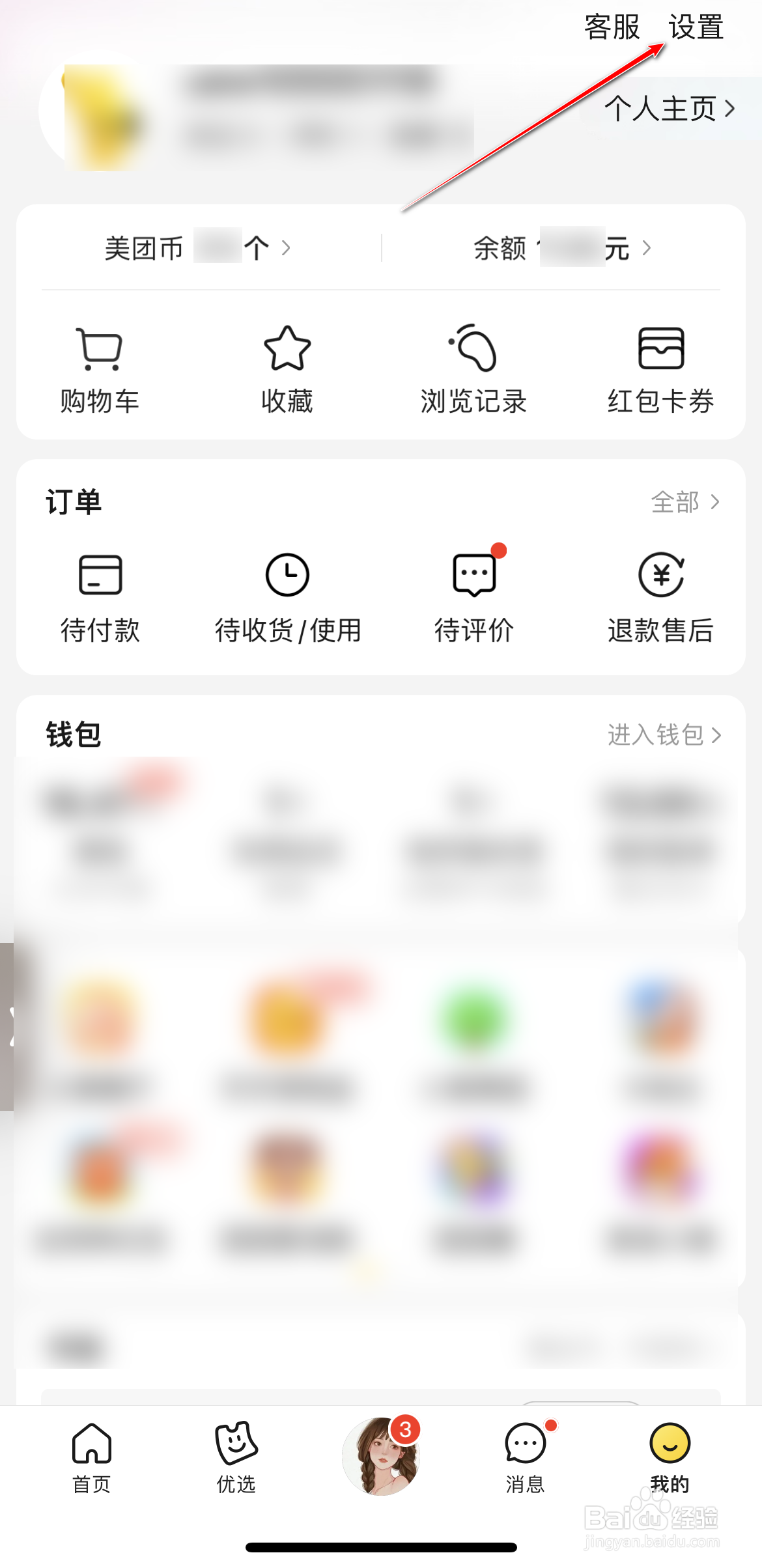This screenshot has height=1568, width=762.
Task: Switch to the 首页 home tab
Action: click(x=90, y=1459)
